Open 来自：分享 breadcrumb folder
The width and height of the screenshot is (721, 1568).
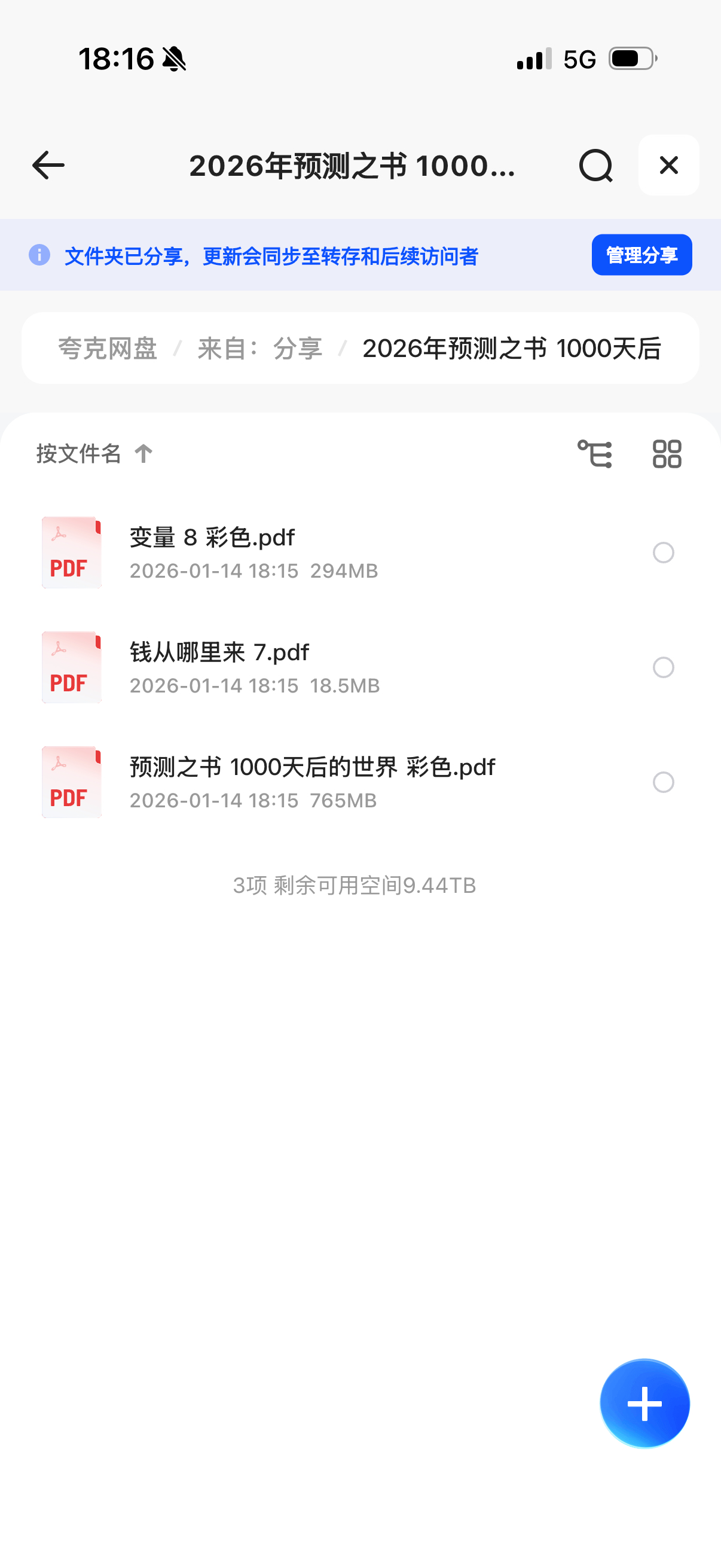tap(260, 349)
